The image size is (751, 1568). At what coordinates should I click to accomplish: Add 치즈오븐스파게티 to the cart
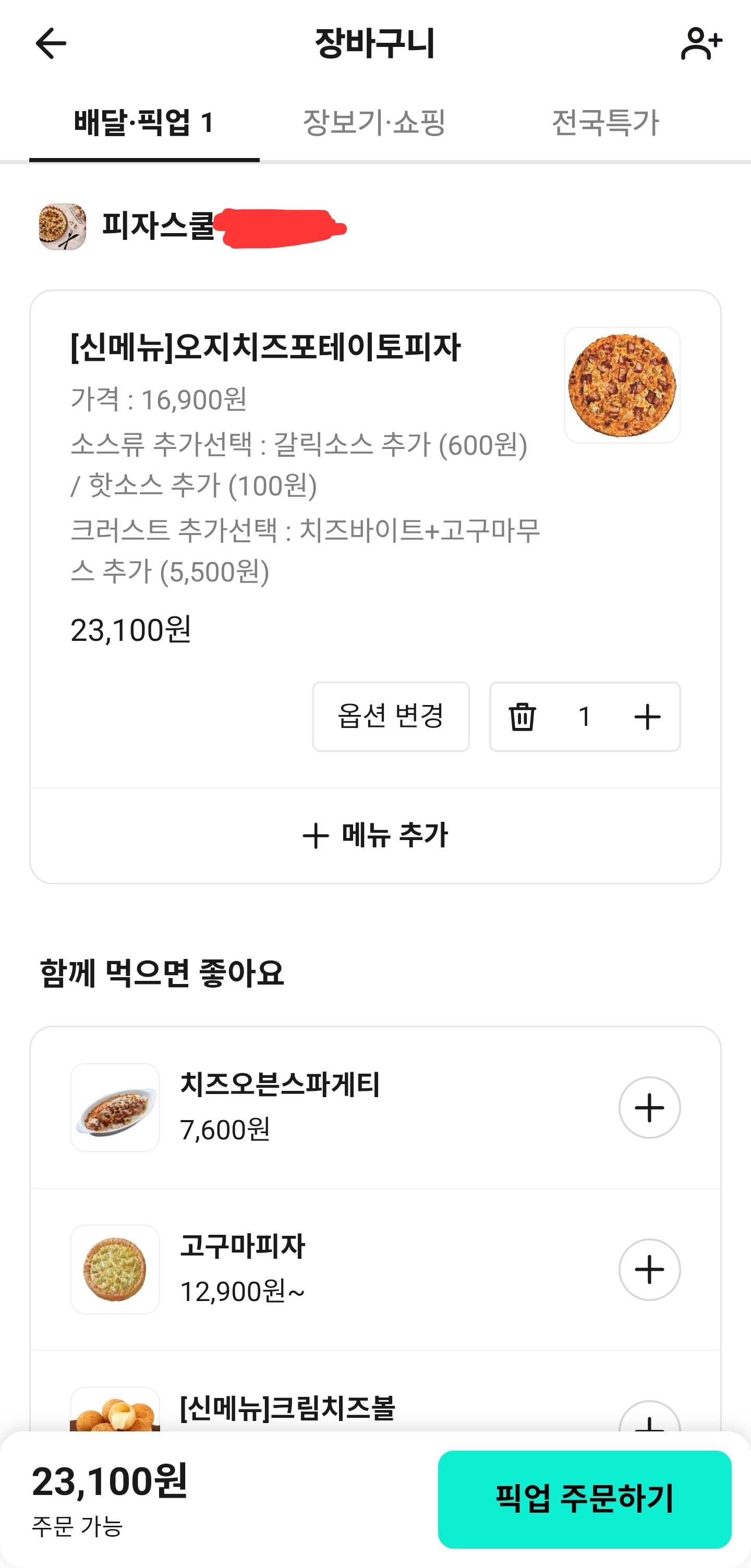pos(649,1107)
